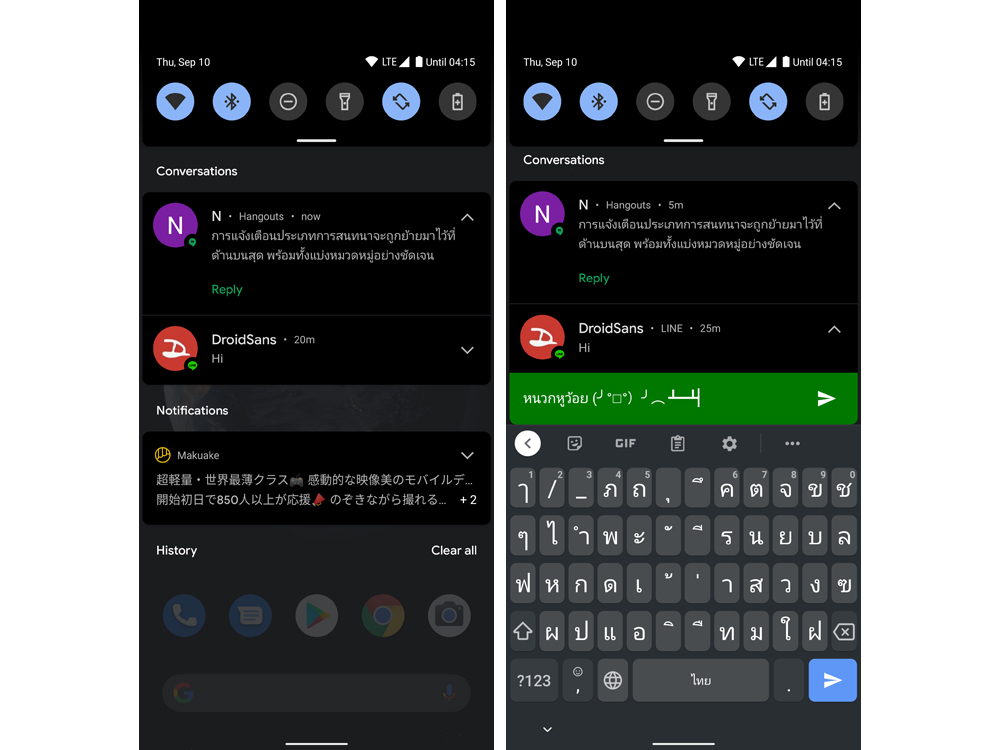
Task: Send the reply in the green field
Action: pos(826,399)
